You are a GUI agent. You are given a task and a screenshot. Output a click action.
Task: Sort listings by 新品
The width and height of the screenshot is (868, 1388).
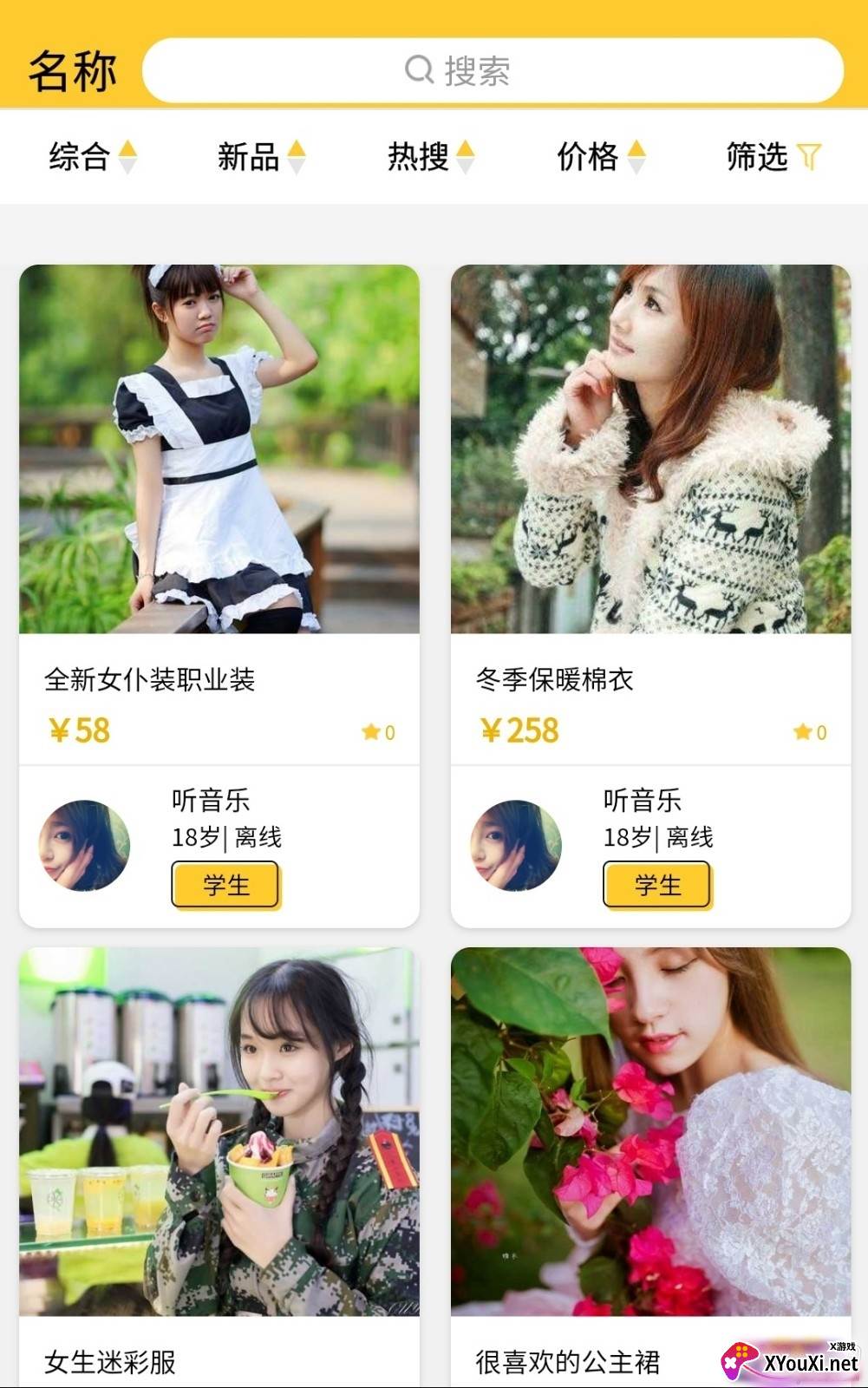tap(260, 157)
